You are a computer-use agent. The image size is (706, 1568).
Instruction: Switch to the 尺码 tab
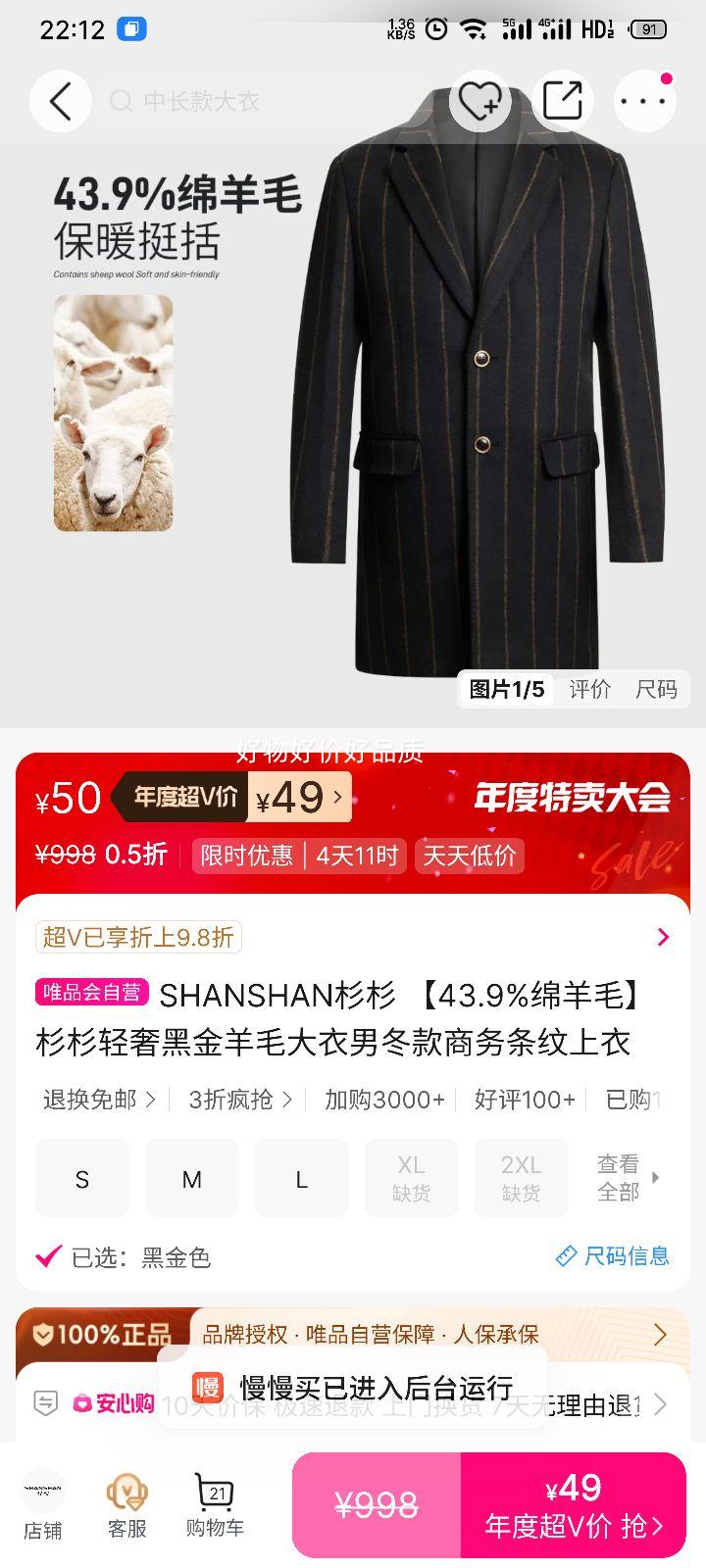pos(654,690)
